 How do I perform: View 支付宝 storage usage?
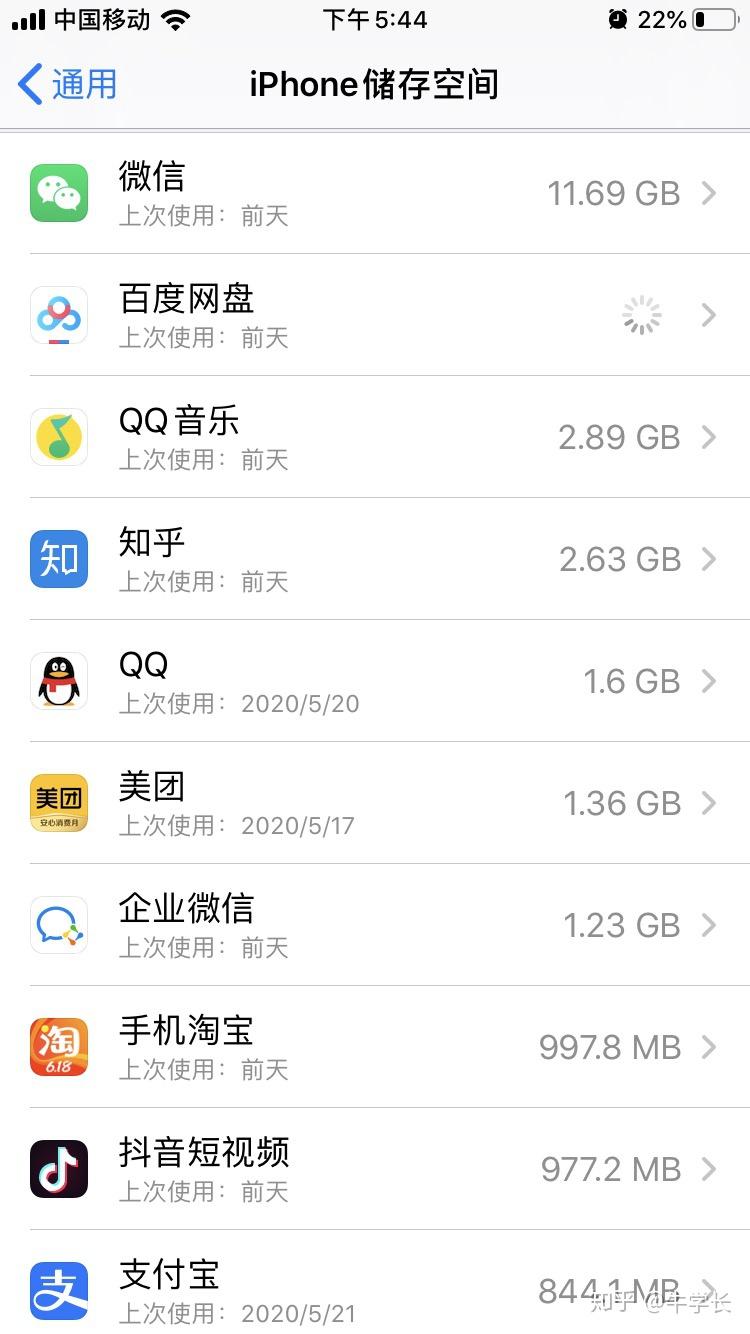point(375,1288)
